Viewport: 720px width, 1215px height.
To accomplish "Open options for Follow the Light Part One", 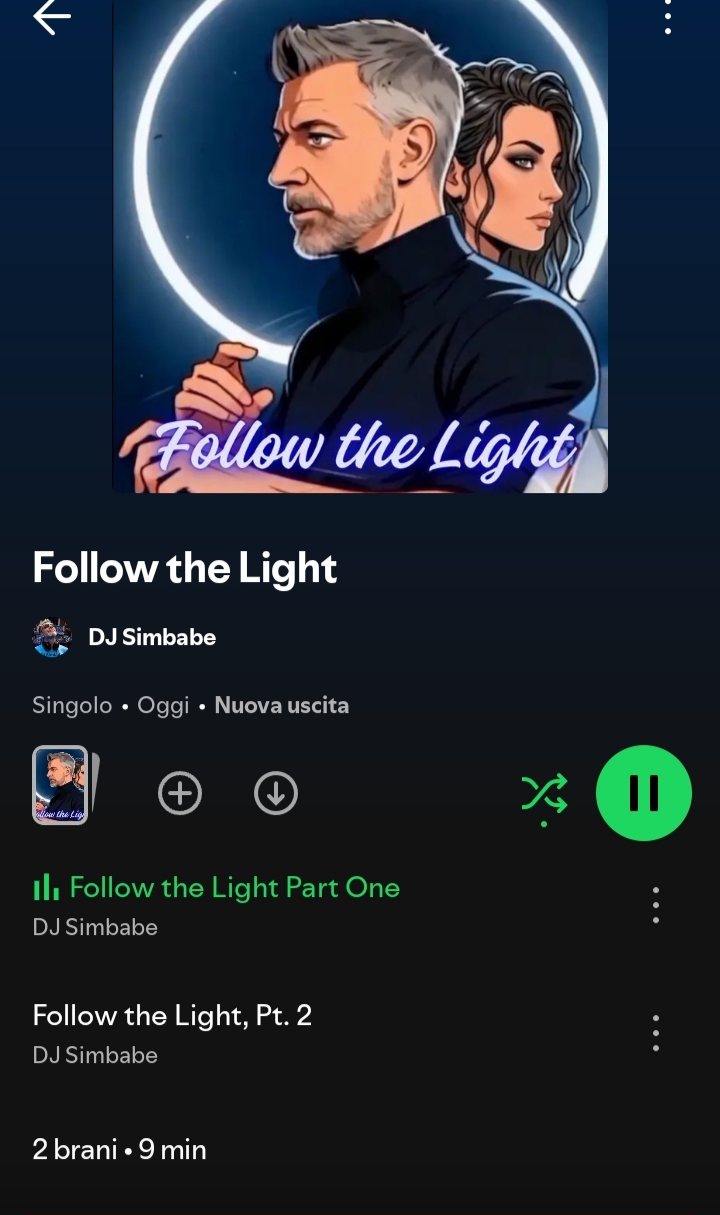I will [656, 905].
